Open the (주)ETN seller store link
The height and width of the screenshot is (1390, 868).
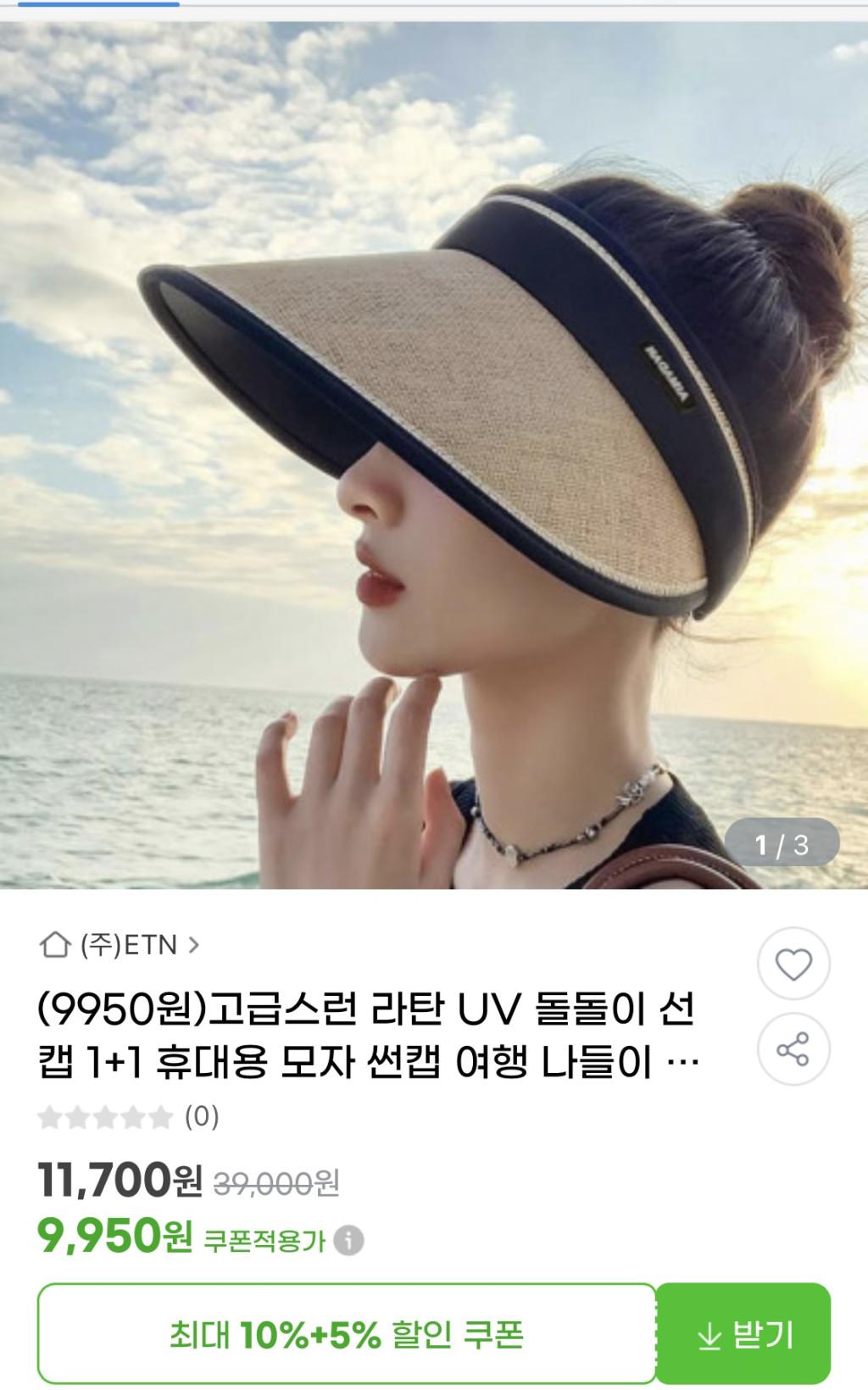click(x=119, y=944)
